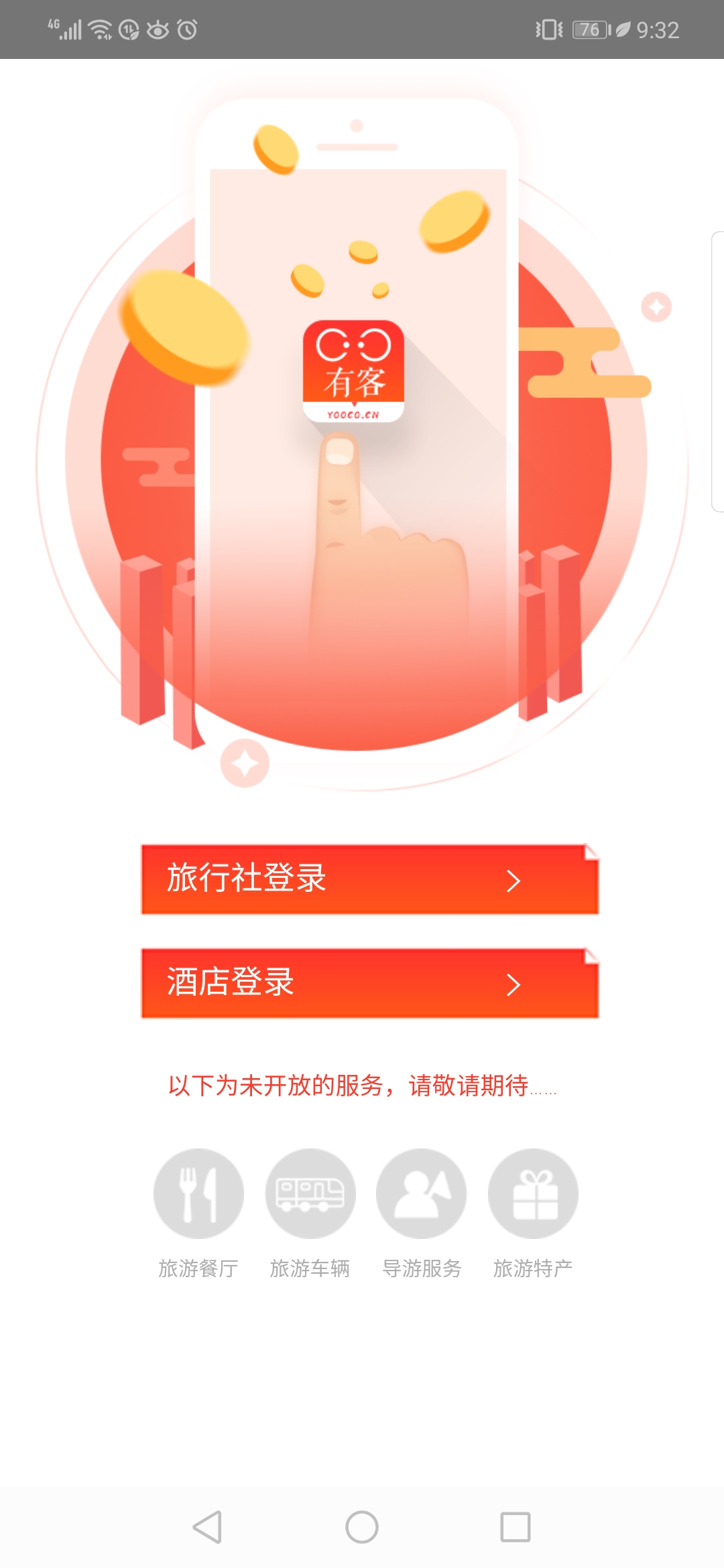The image size is (724, 1568).
Task: Return to the home screen
Action: (362, 1527)
